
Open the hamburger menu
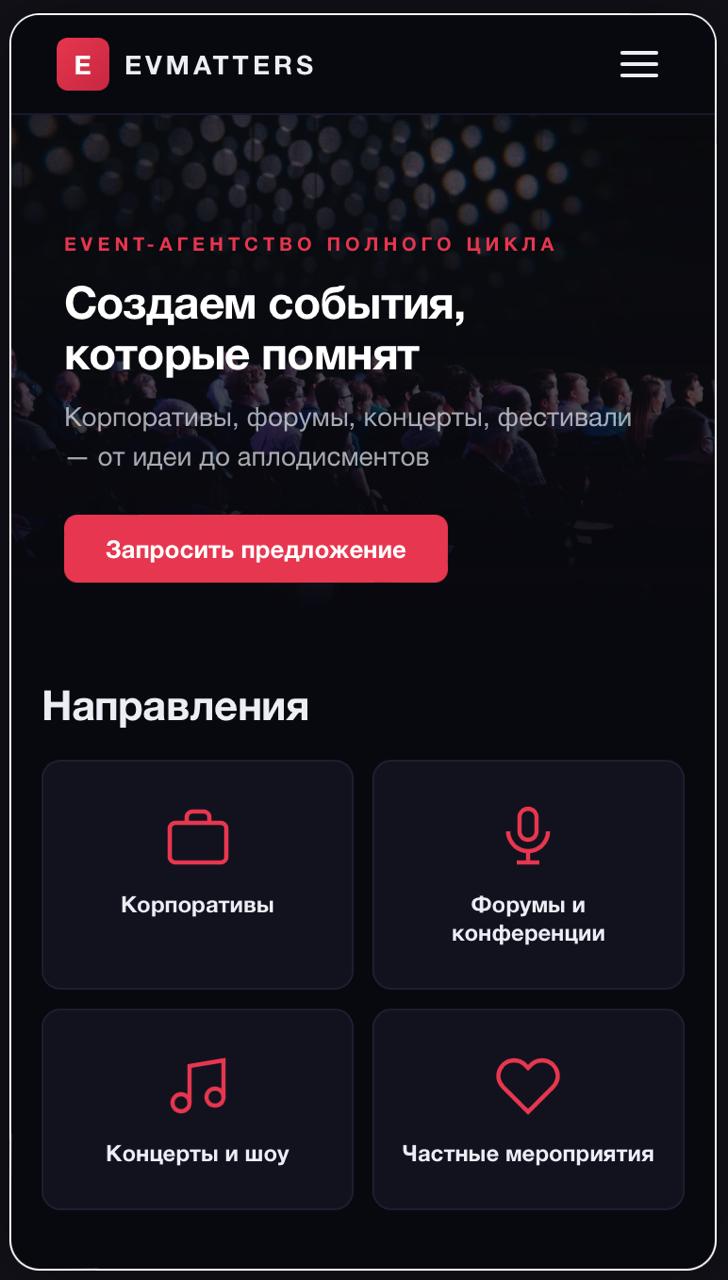638,64
